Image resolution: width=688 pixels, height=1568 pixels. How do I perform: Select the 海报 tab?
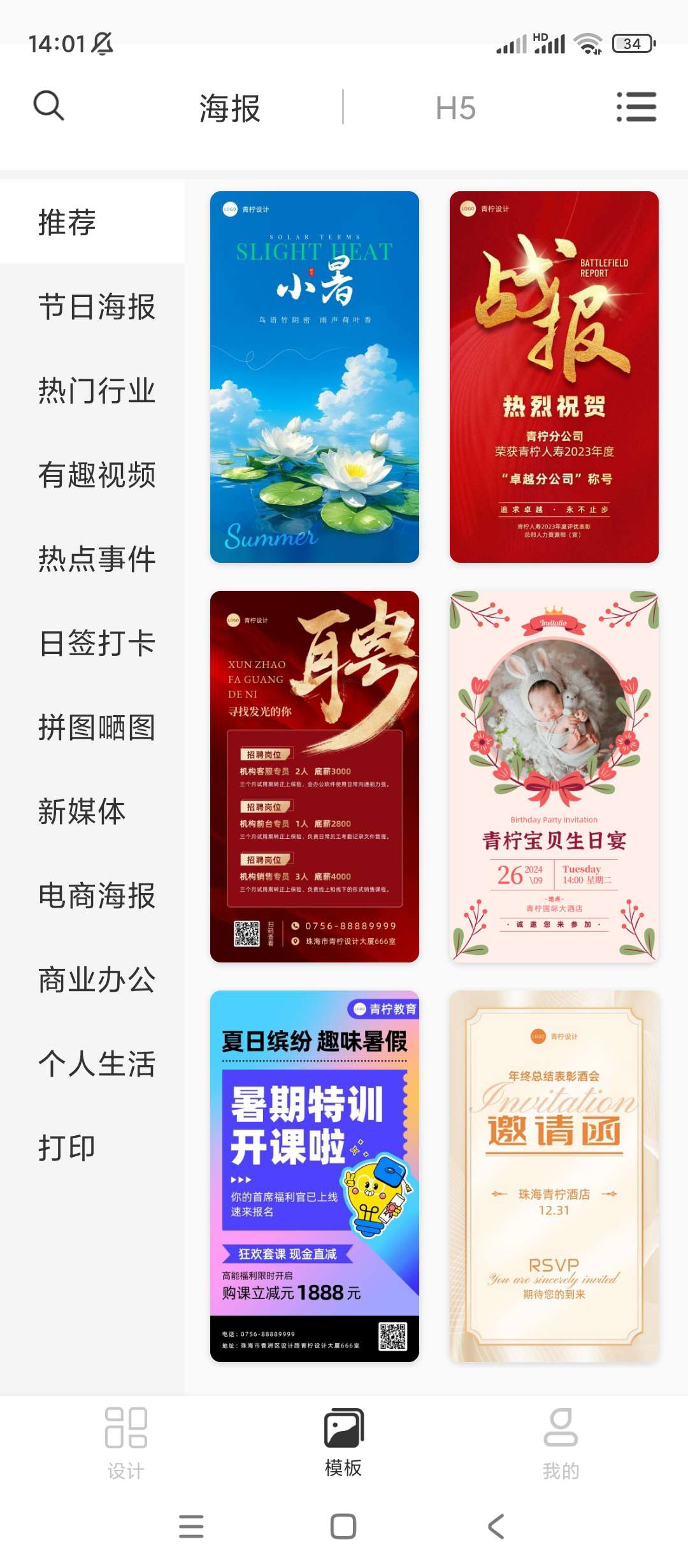(x=230, y=108)
